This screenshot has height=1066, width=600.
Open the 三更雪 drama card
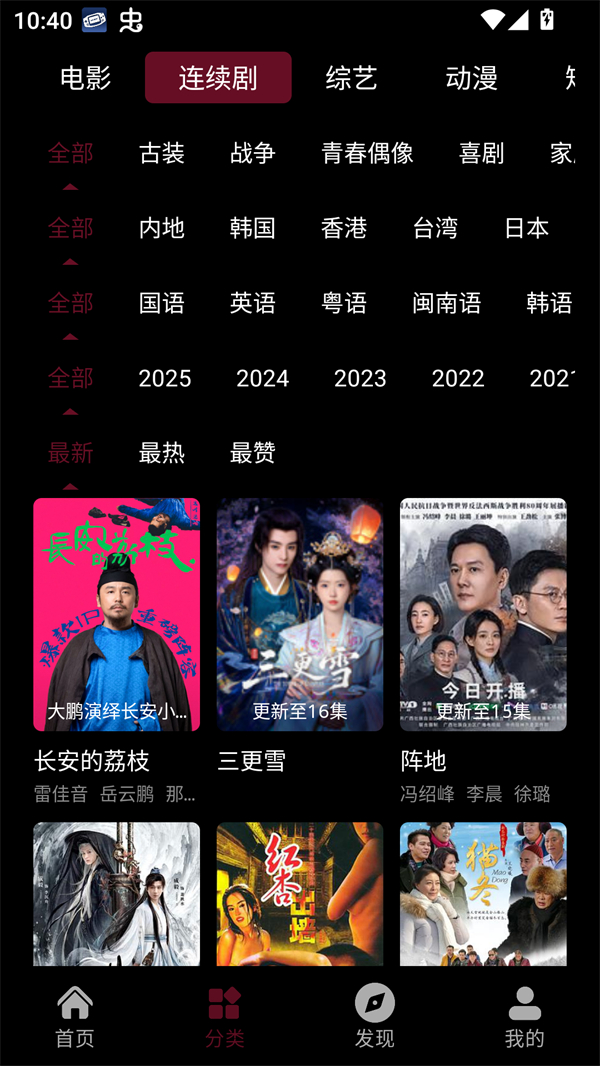[x=300, y=614]
